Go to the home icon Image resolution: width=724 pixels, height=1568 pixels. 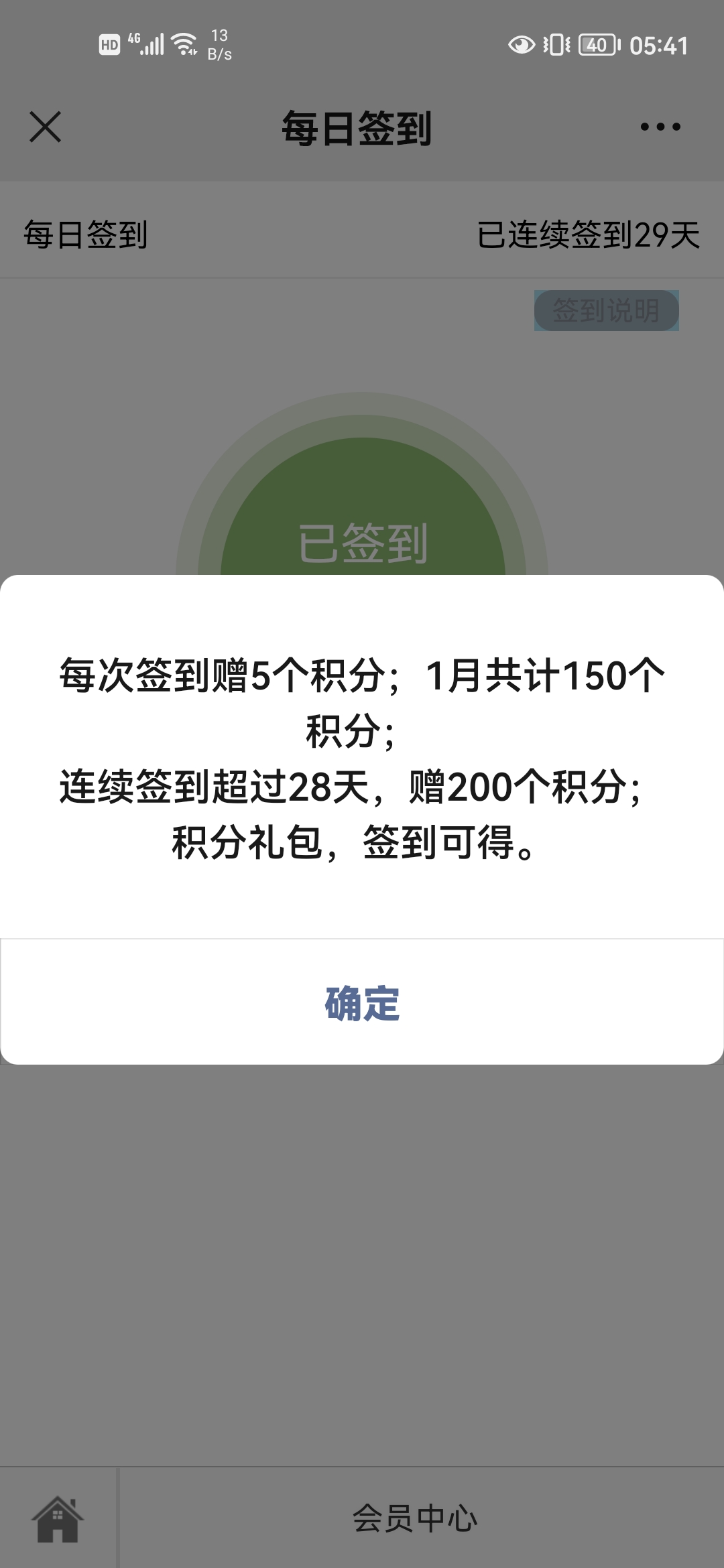click(58, 1518)
